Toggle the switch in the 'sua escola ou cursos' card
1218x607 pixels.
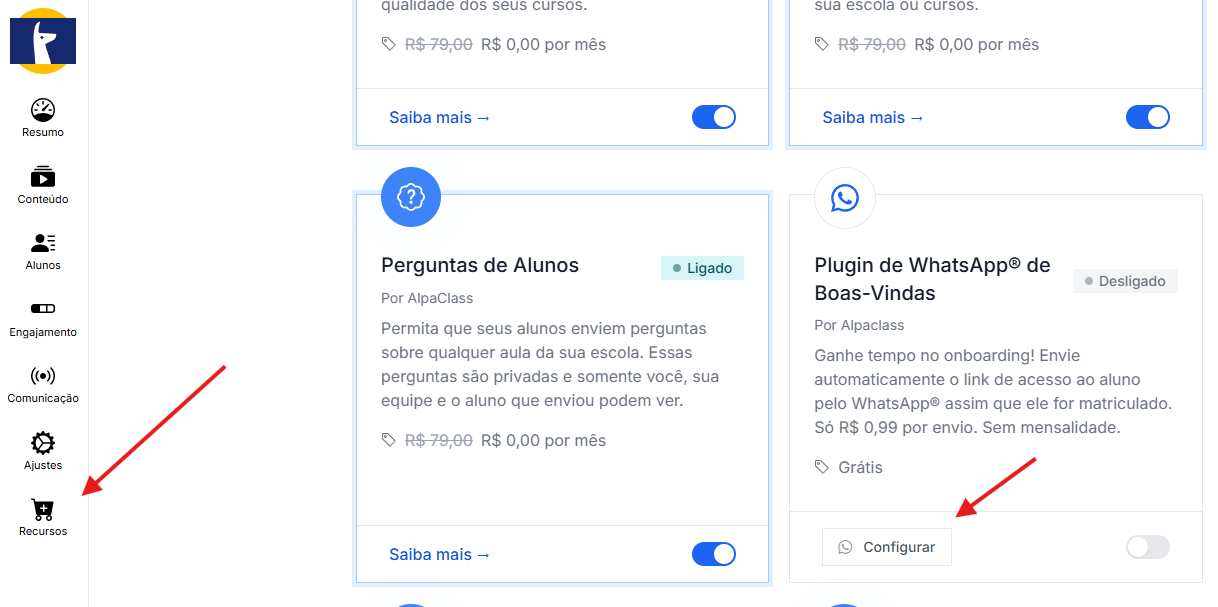pyautogui.click(x=1147, y=117)
